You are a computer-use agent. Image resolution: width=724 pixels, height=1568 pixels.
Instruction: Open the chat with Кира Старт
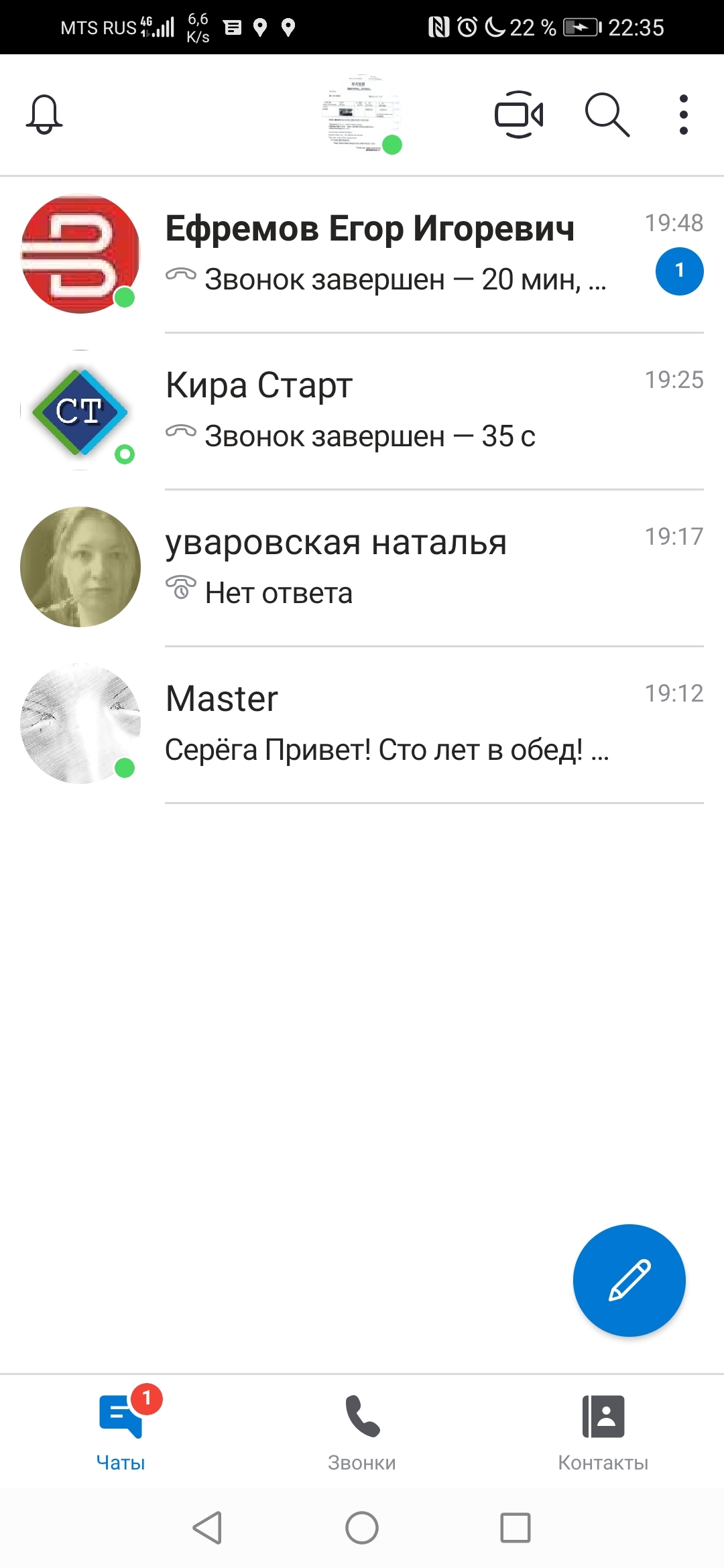point(362,411)
